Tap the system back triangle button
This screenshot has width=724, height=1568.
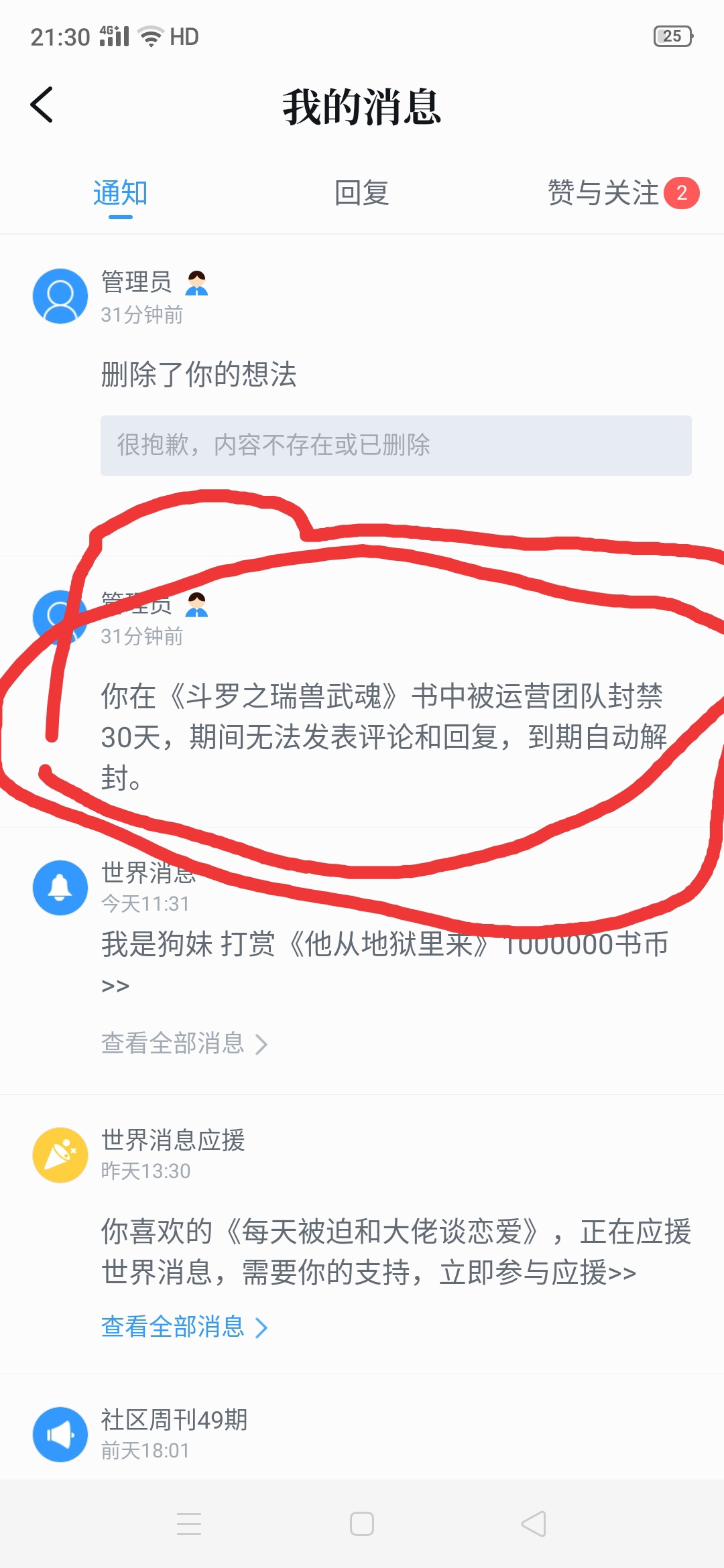coord(534,1524)
